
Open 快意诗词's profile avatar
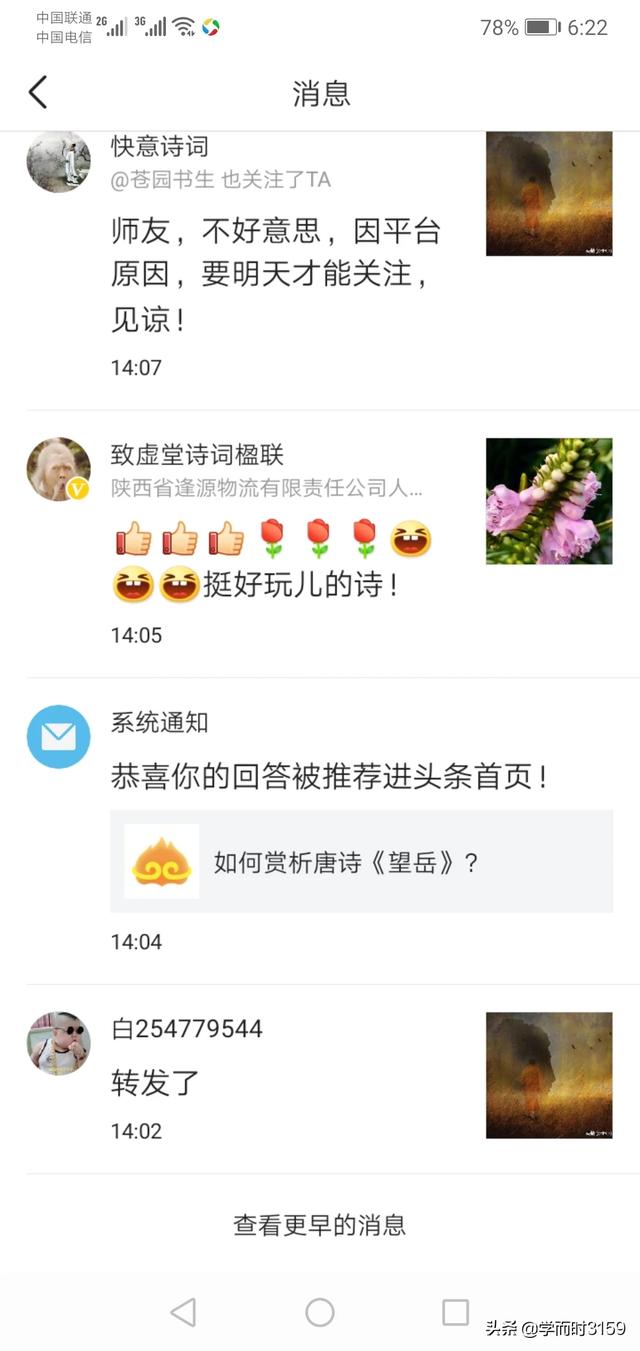(59, 162)
